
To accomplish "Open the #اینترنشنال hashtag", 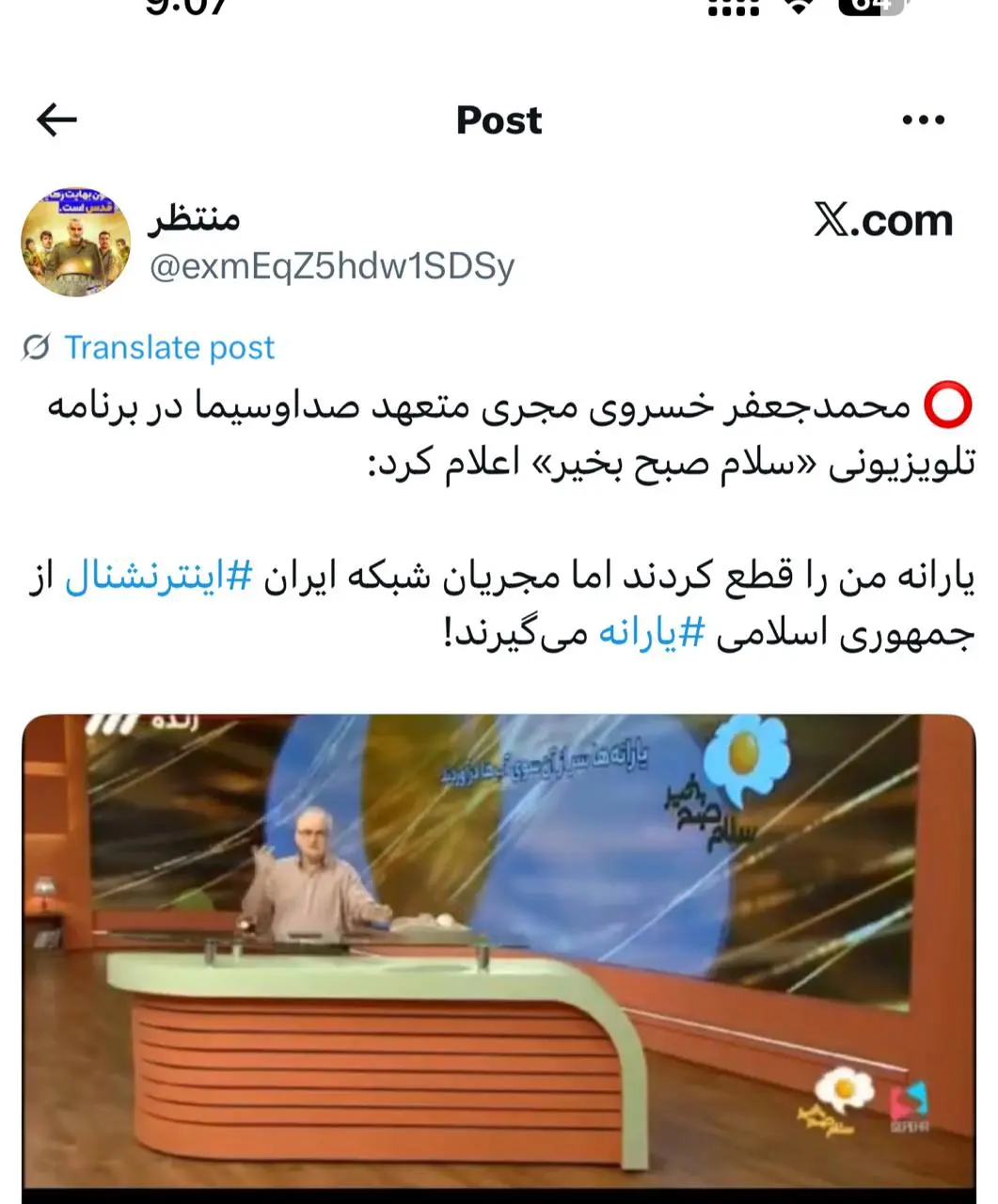I will [158, 578].
